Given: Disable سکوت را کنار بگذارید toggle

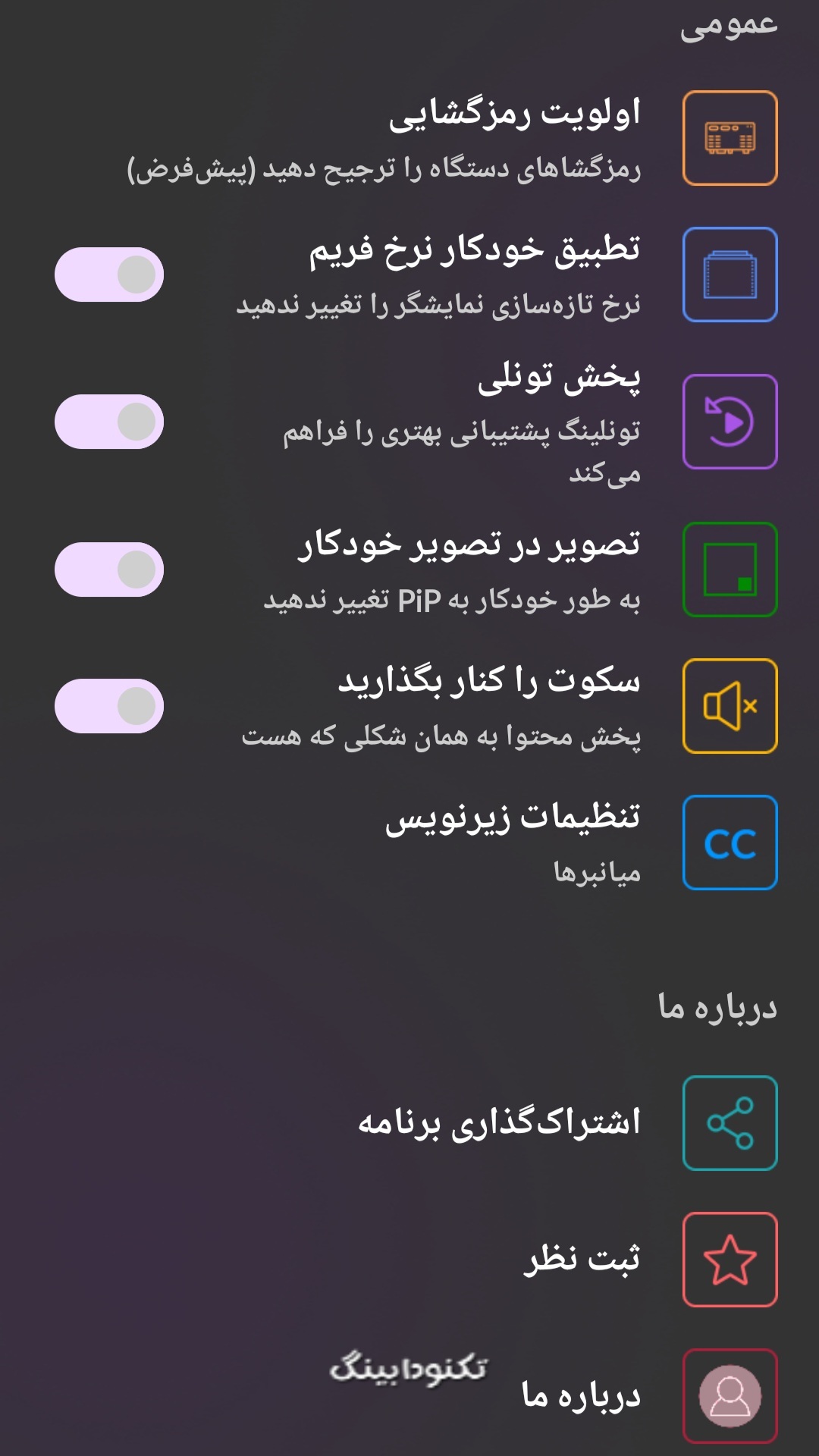Looking at the screenshot, I should (108, 705).
